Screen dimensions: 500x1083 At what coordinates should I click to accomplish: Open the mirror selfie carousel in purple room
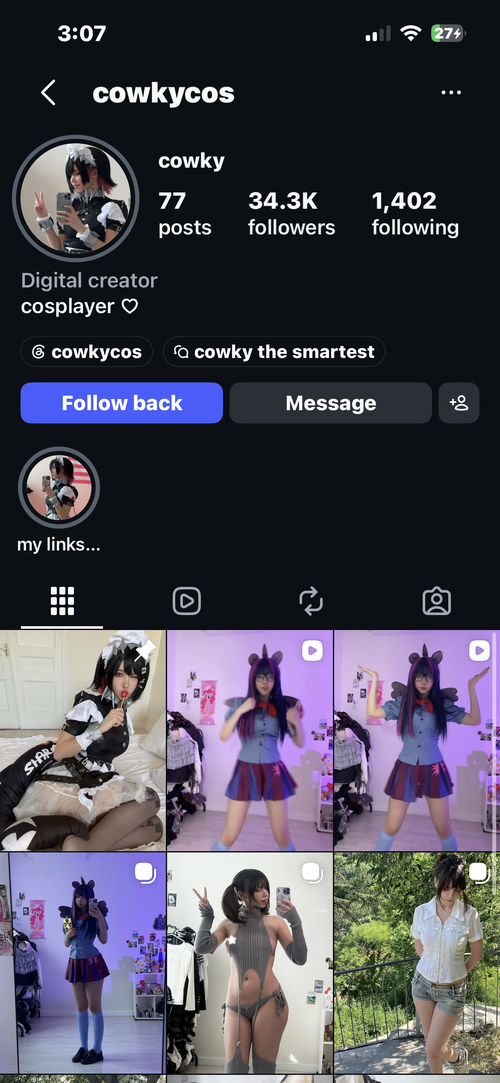click(83, 963)
